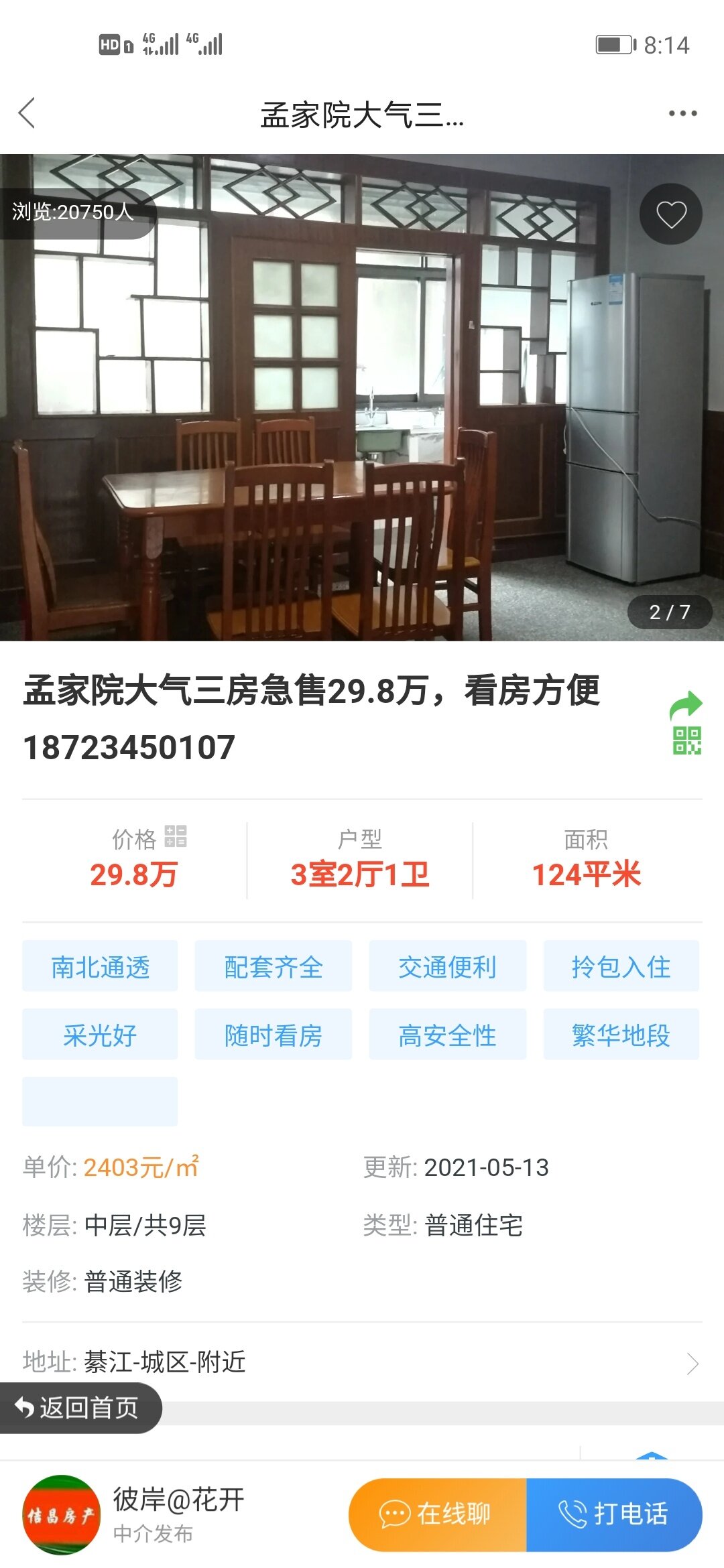Open the 蓁江-城区-附近 address row
This screenshot has width=724, height=1568.
coord(362,1362)
